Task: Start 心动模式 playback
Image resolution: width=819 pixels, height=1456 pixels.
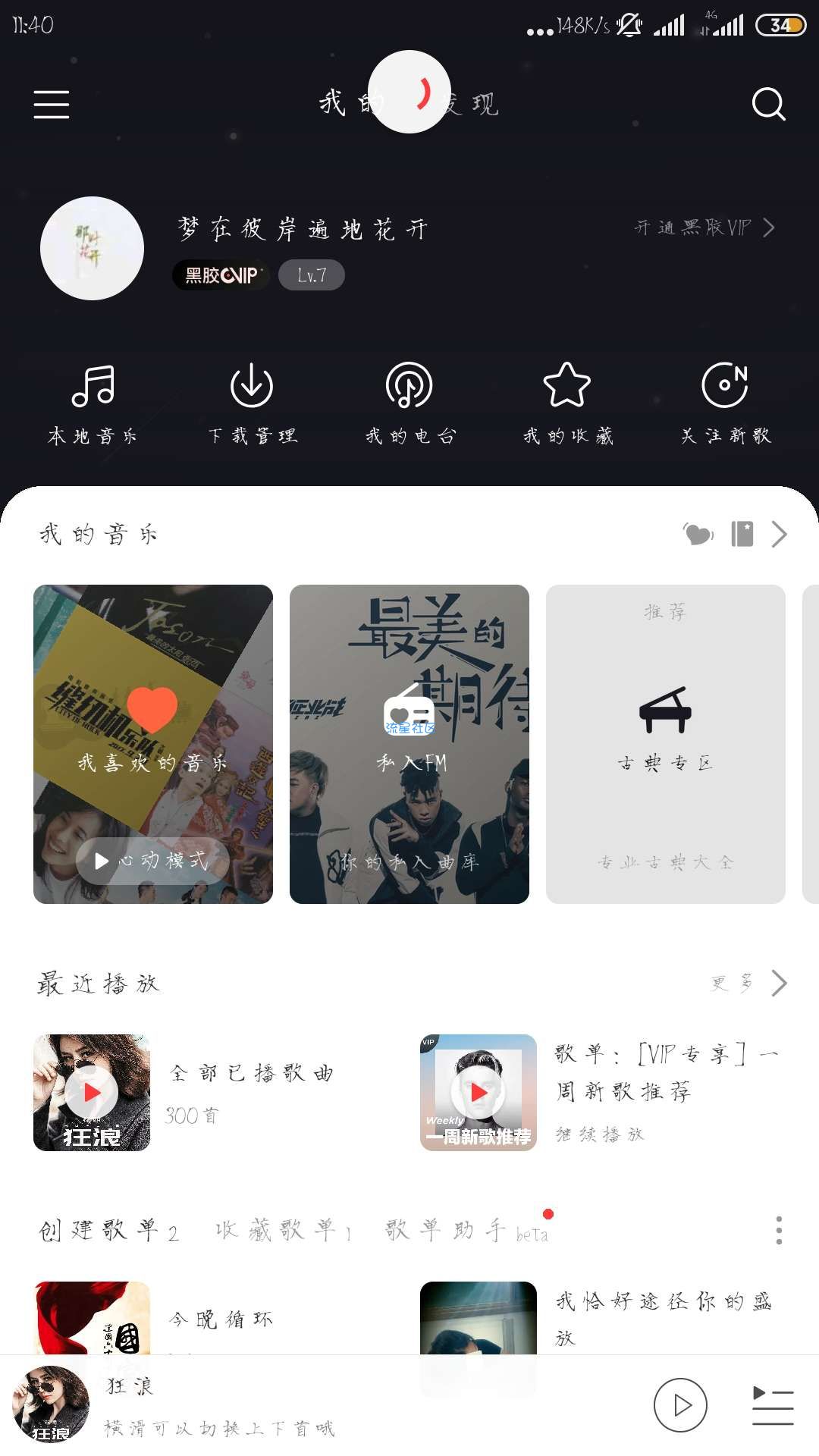Action: 152,861
